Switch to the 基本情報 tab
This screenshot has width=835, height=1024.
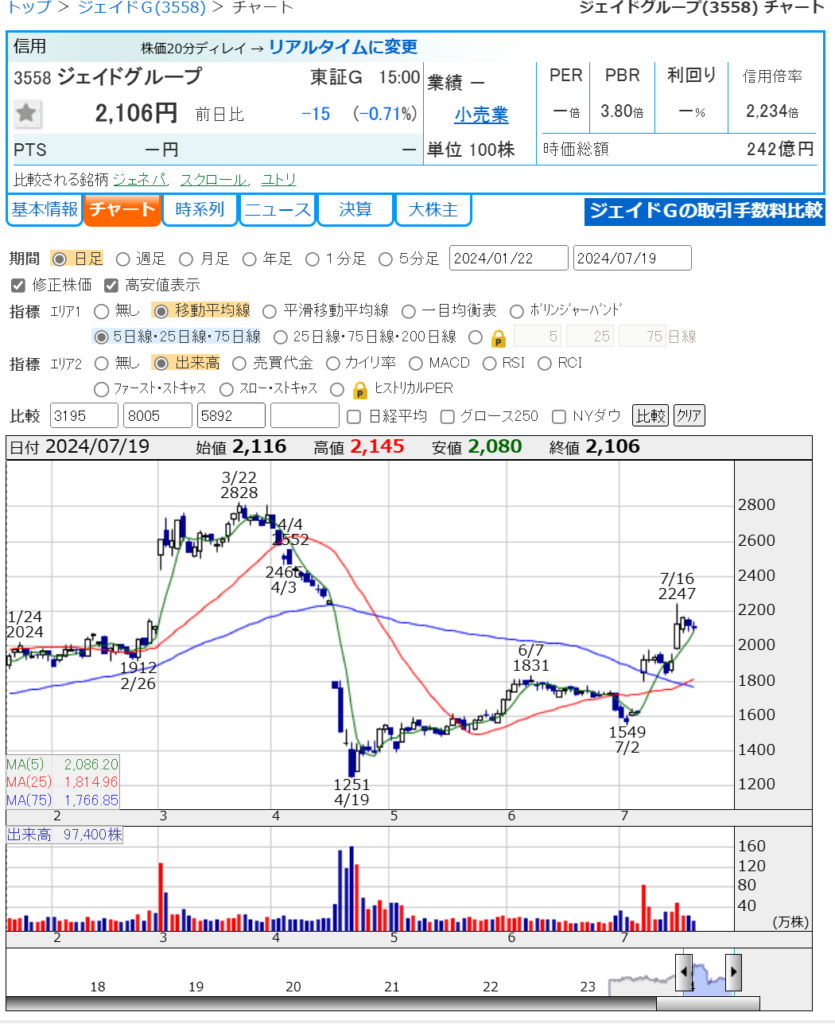[43, 210]
